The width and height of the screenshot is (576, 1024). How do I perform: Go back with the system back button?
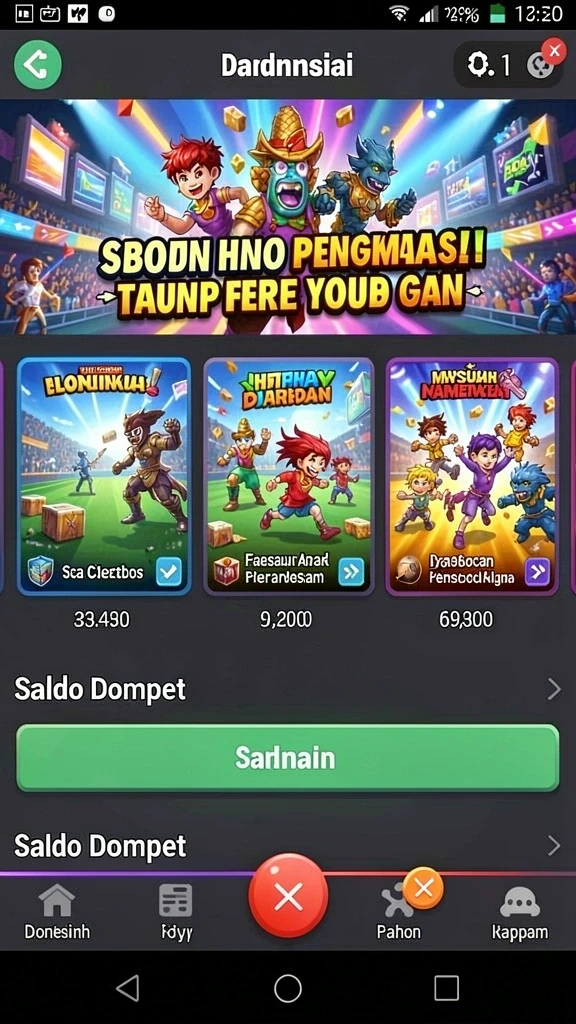click(x=128, y=988)
